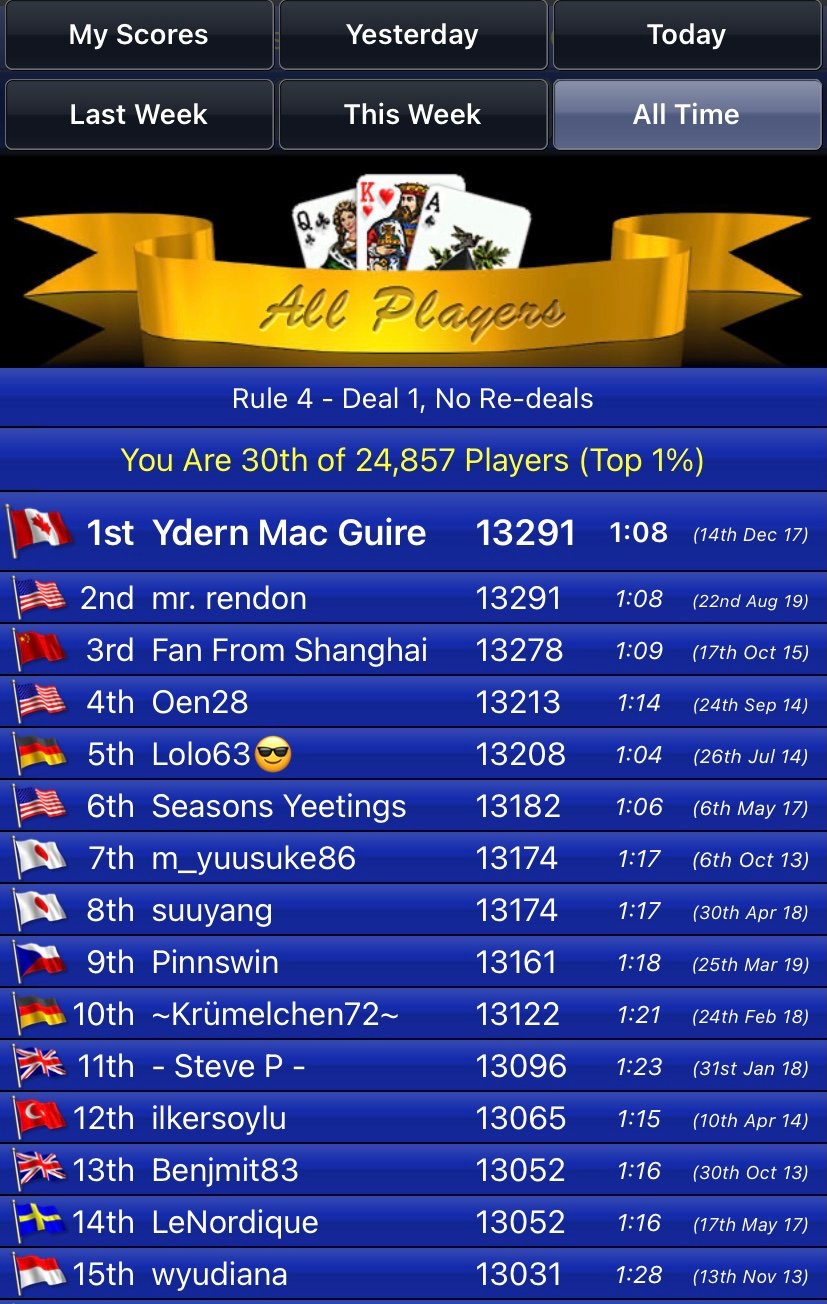Select m_yuusuke86's leaderboard row
Image resolution: width=827 pixels, height=1304 pixels.
pyautogui.click(x=413, y=859)
